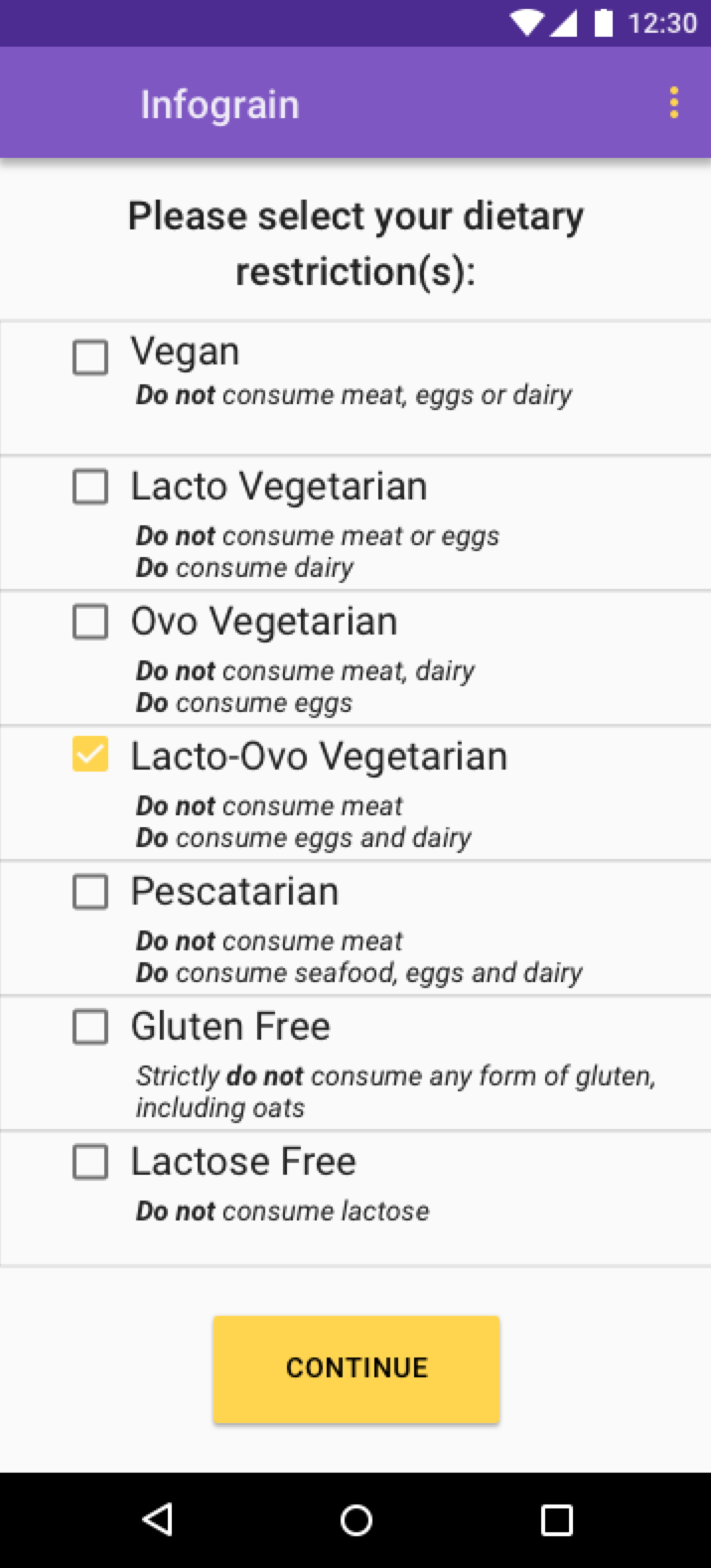Tap the Continue button

coord(356,1368)
